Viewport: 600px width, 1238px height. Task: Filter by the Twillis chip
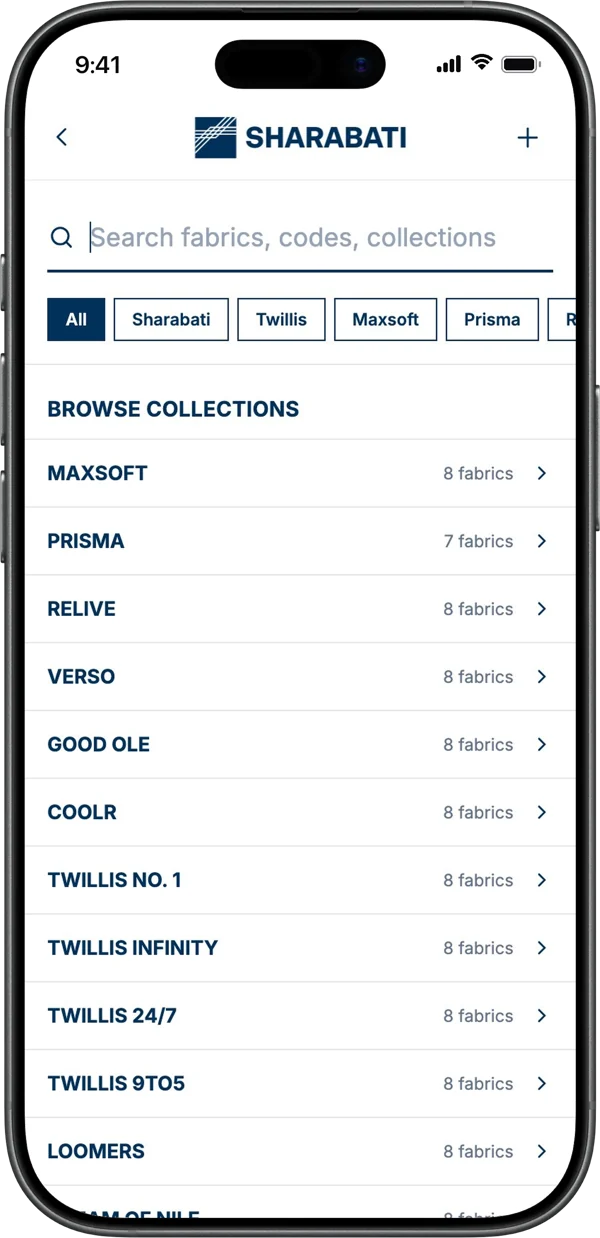[281, 320]
